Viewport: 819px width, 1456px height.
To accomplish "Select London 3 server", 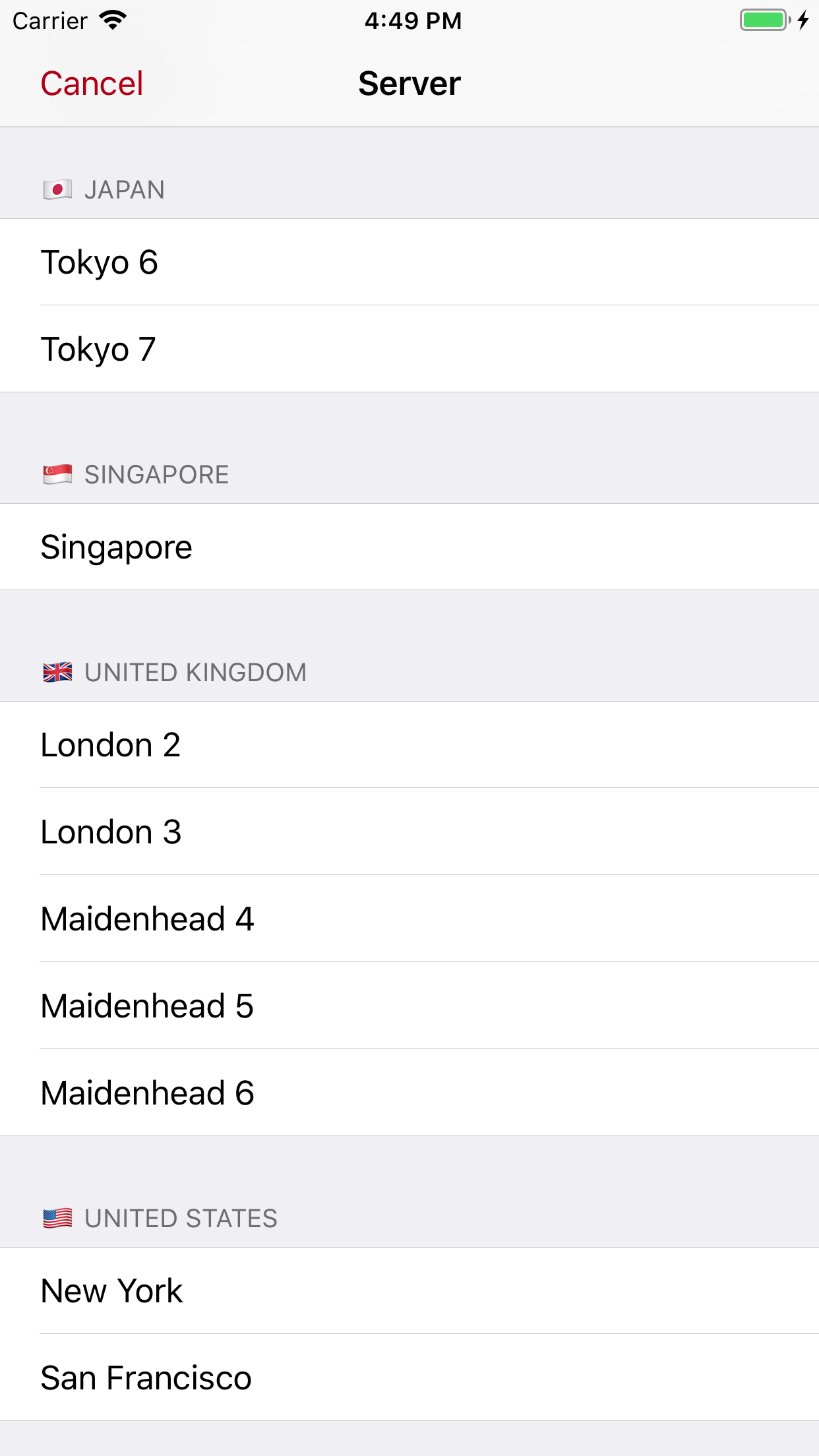I will click(409, 832).
